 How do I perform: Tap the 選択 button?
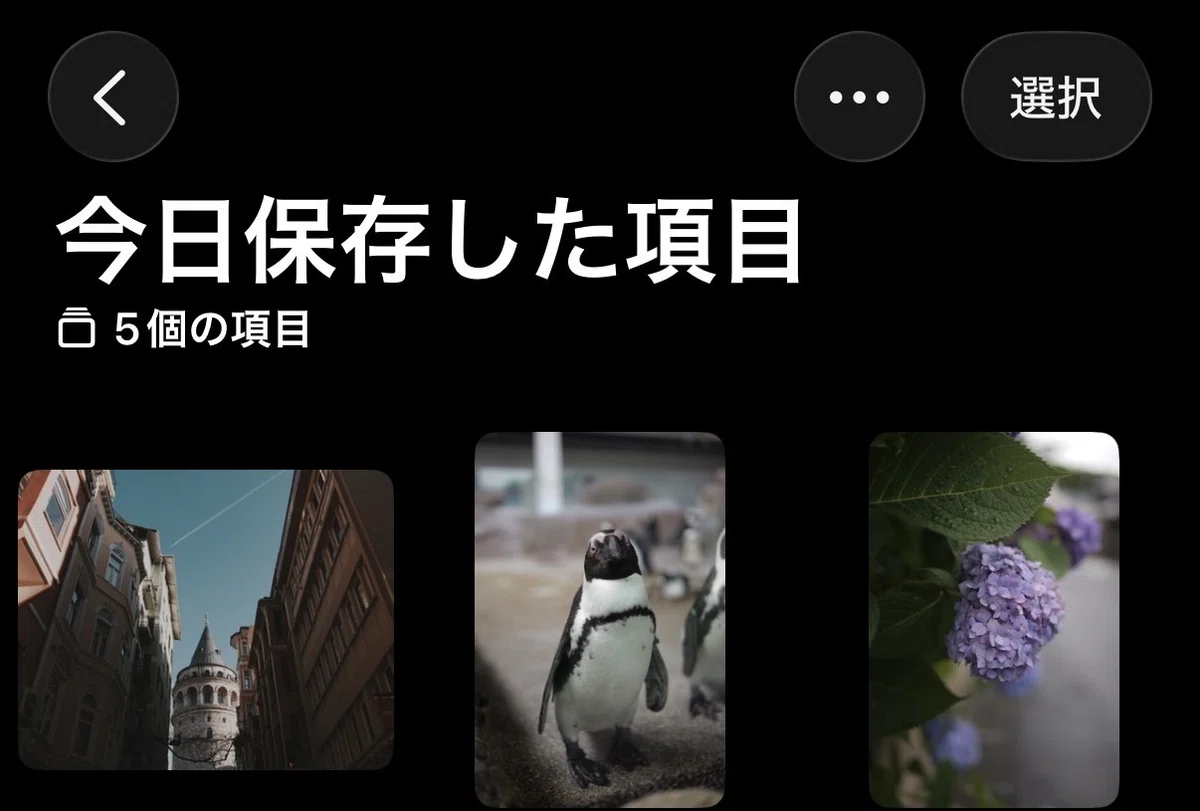click(1056, 97)
